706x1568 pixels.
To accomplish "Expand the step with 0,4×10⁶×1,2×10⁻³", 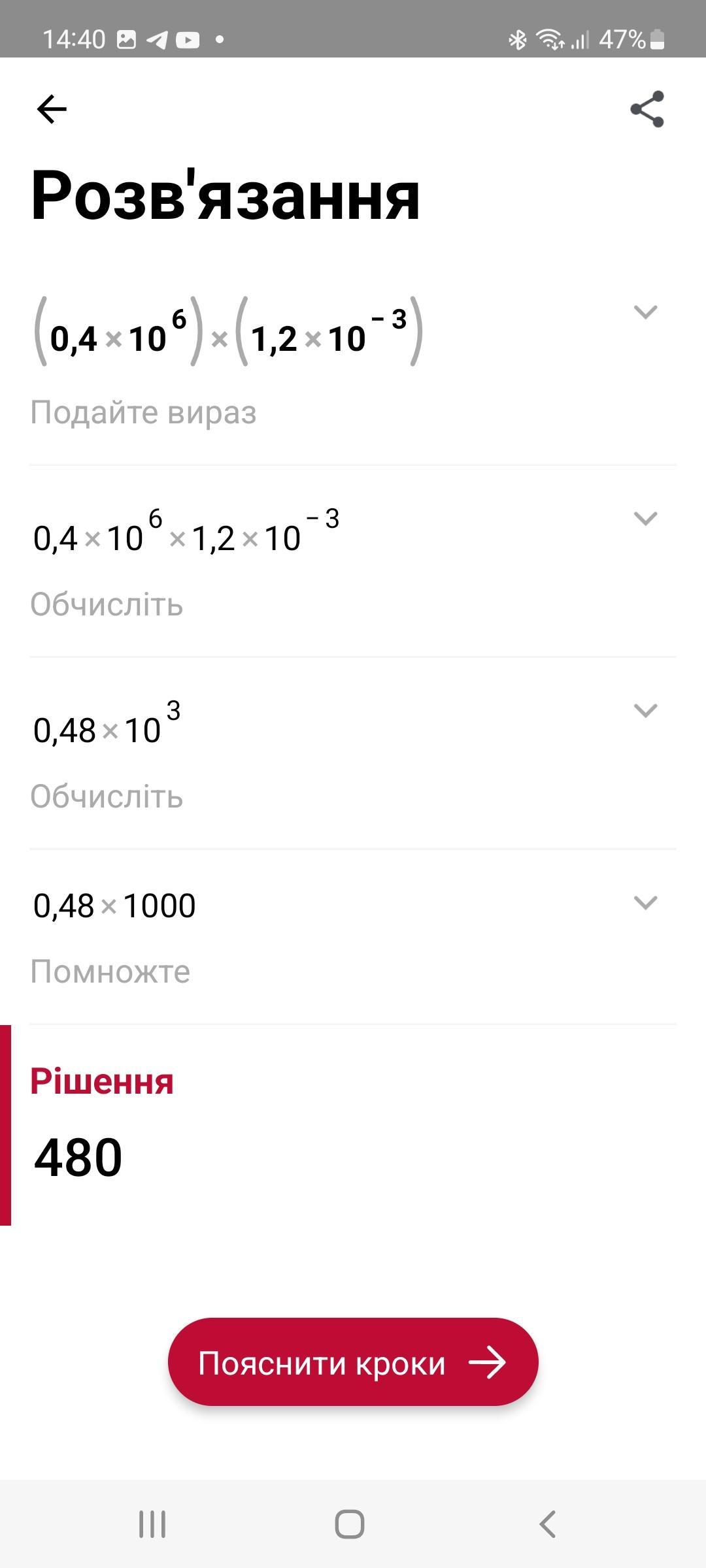I will (x=645, y=519).
